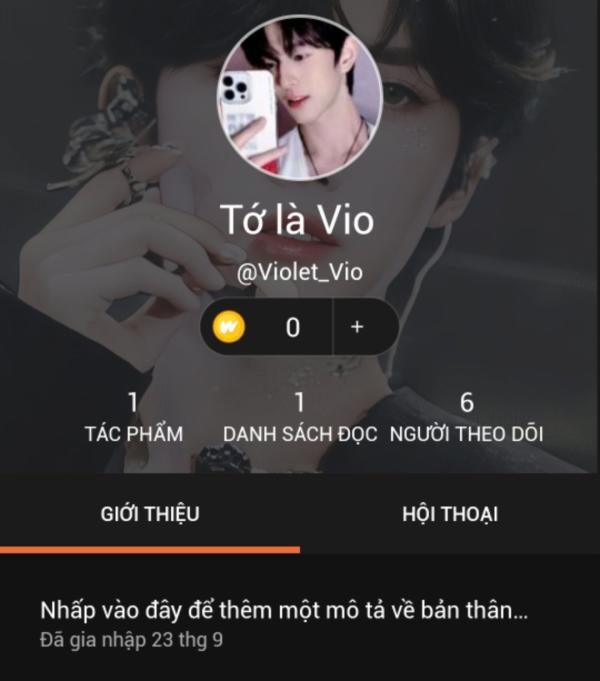View the Tác phẩm works count

click(133, 418)
